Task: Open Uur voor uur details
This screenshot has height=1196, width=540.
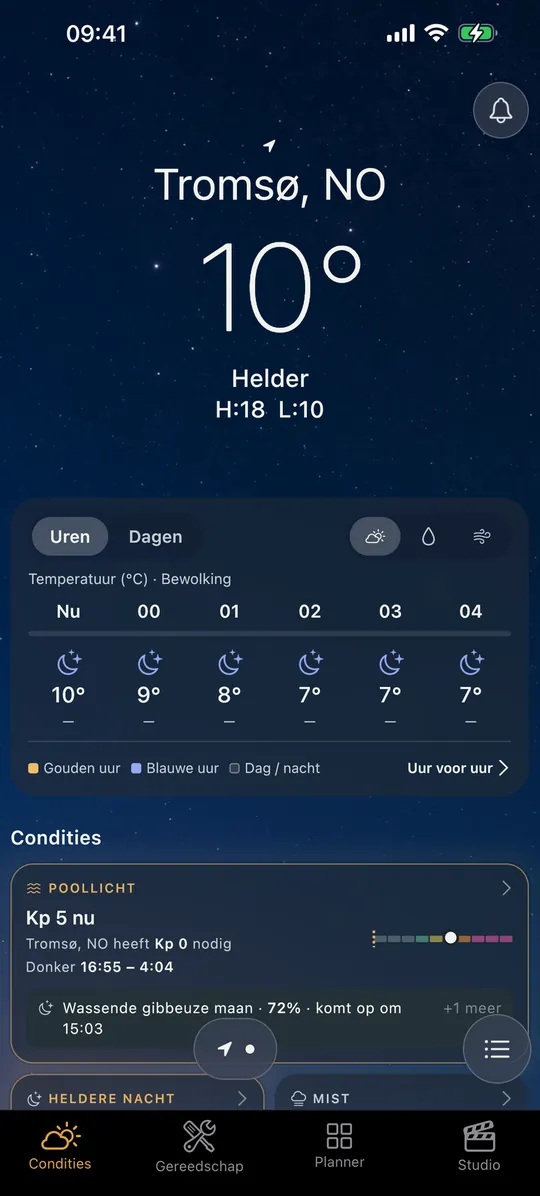Action: (x=458, y=768)
